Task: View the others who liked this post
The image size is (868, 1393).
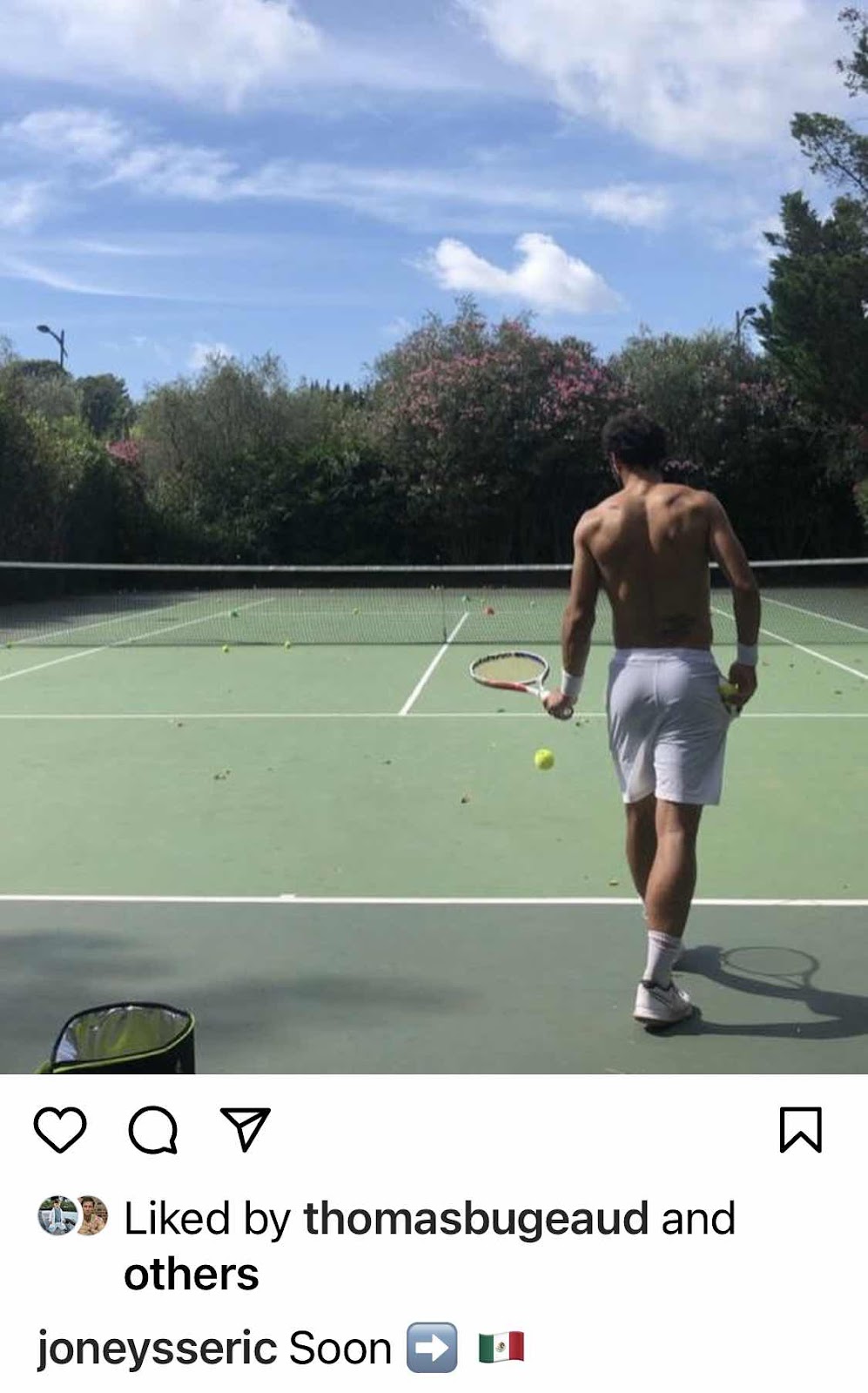Action: point(191,1275)
